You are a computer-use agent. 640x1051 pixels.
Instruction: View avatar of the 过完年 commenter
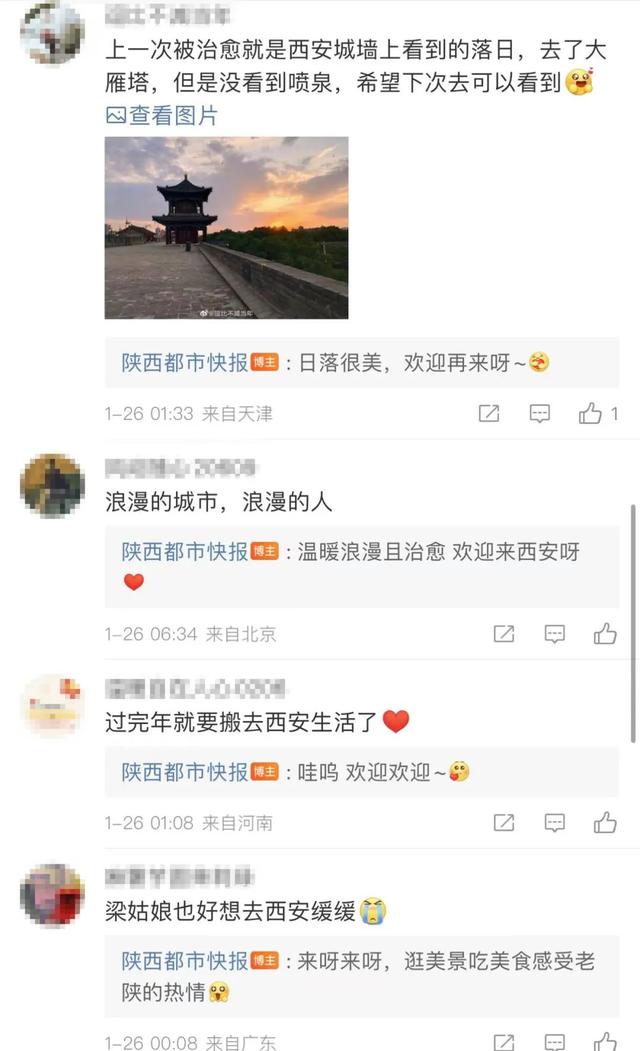[x=52, y=706]
